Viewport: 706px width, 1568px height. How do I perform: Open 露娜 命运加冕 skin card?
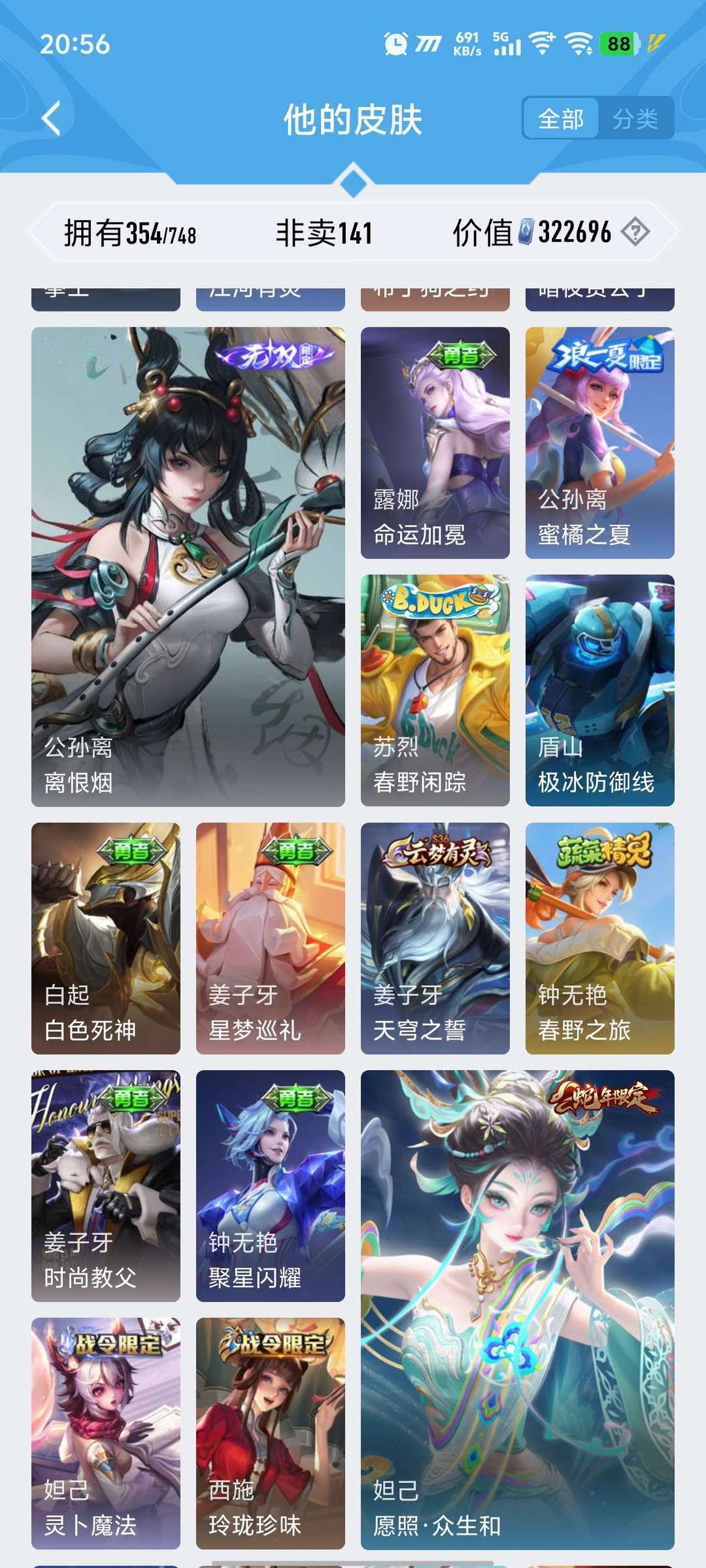pos(435,442)
